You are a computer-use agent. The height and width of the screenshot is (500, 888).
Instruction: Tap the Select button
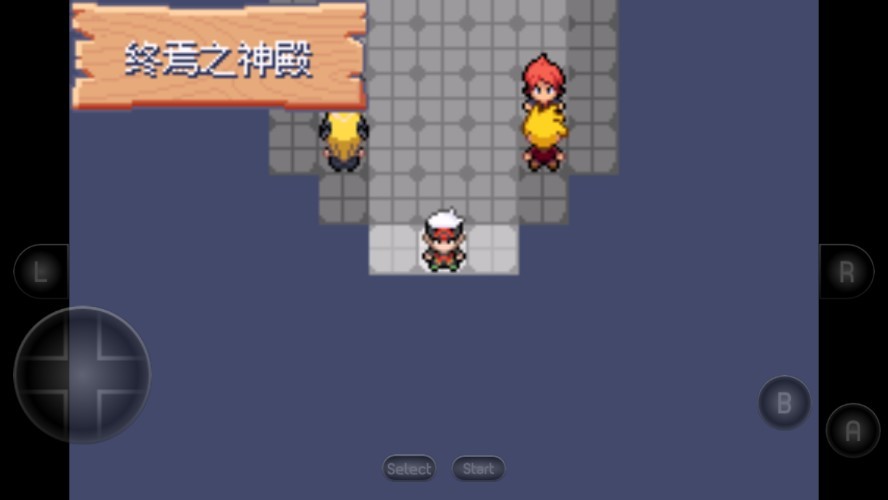(x=409, y=468)
